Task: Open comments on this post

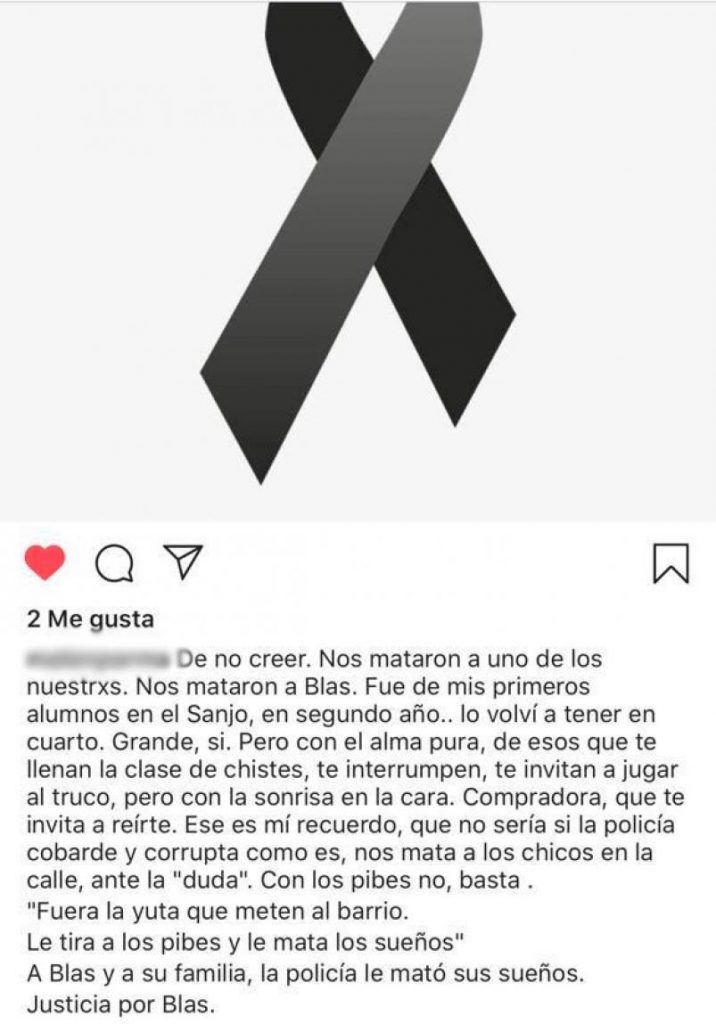Action: (114, 564)
